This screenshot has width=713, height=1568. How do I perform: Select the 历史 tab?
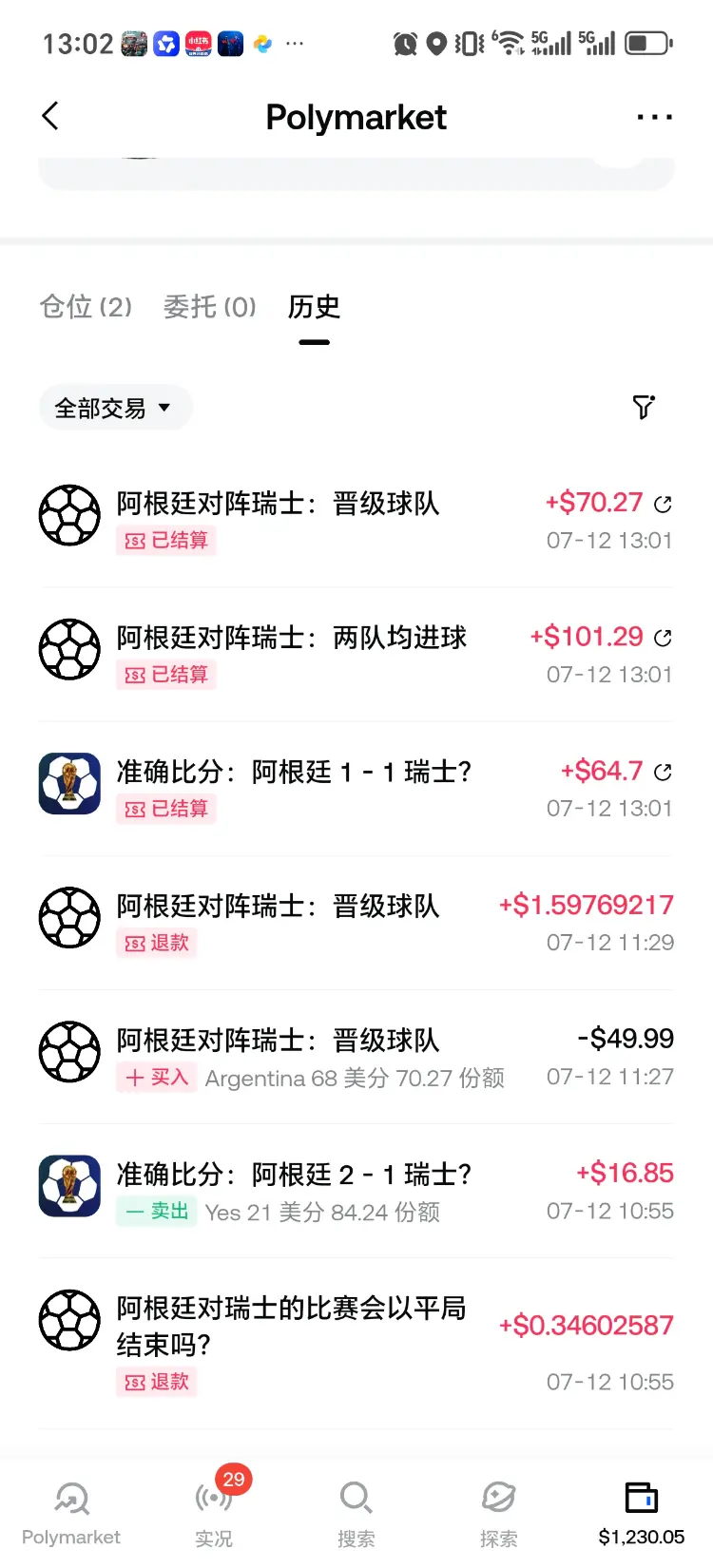click(314, 307)
